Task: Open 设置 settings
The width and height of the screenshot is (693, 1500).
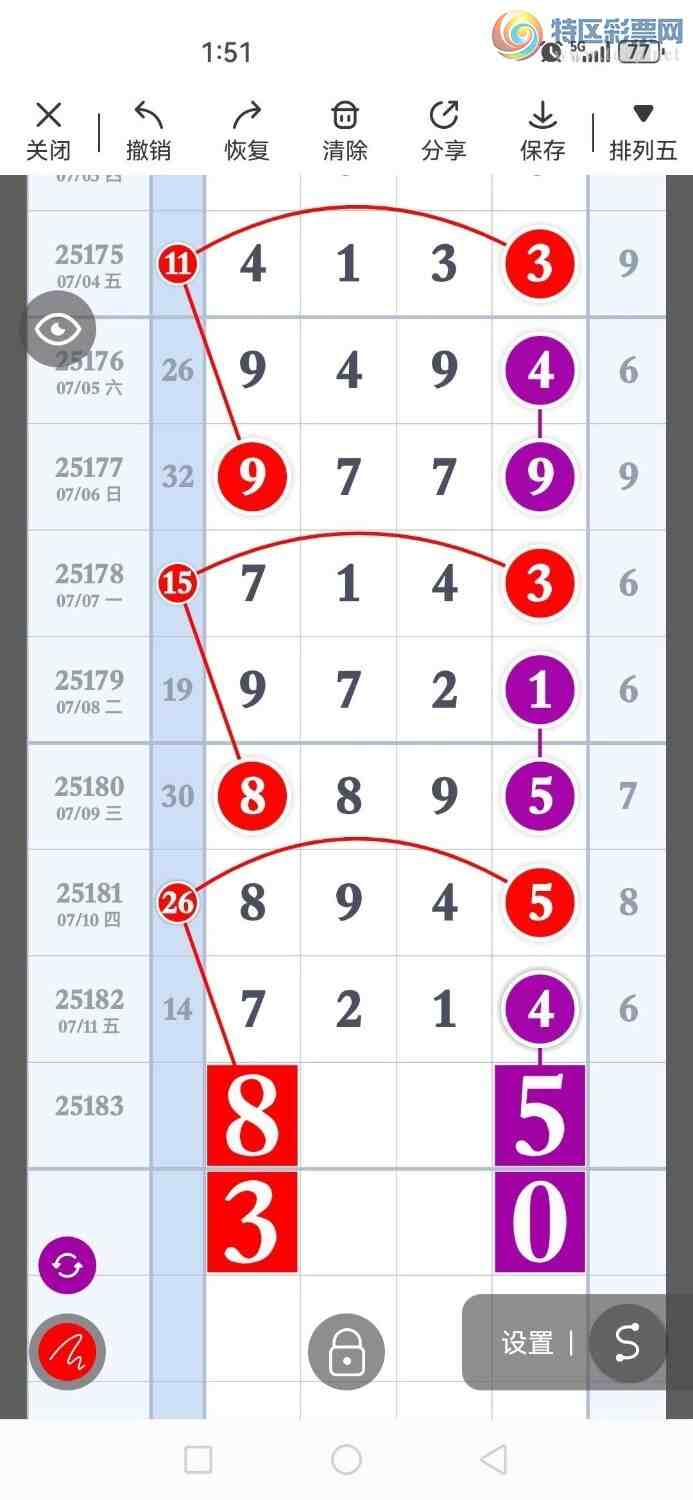Action: click(x=527, y=1343)
